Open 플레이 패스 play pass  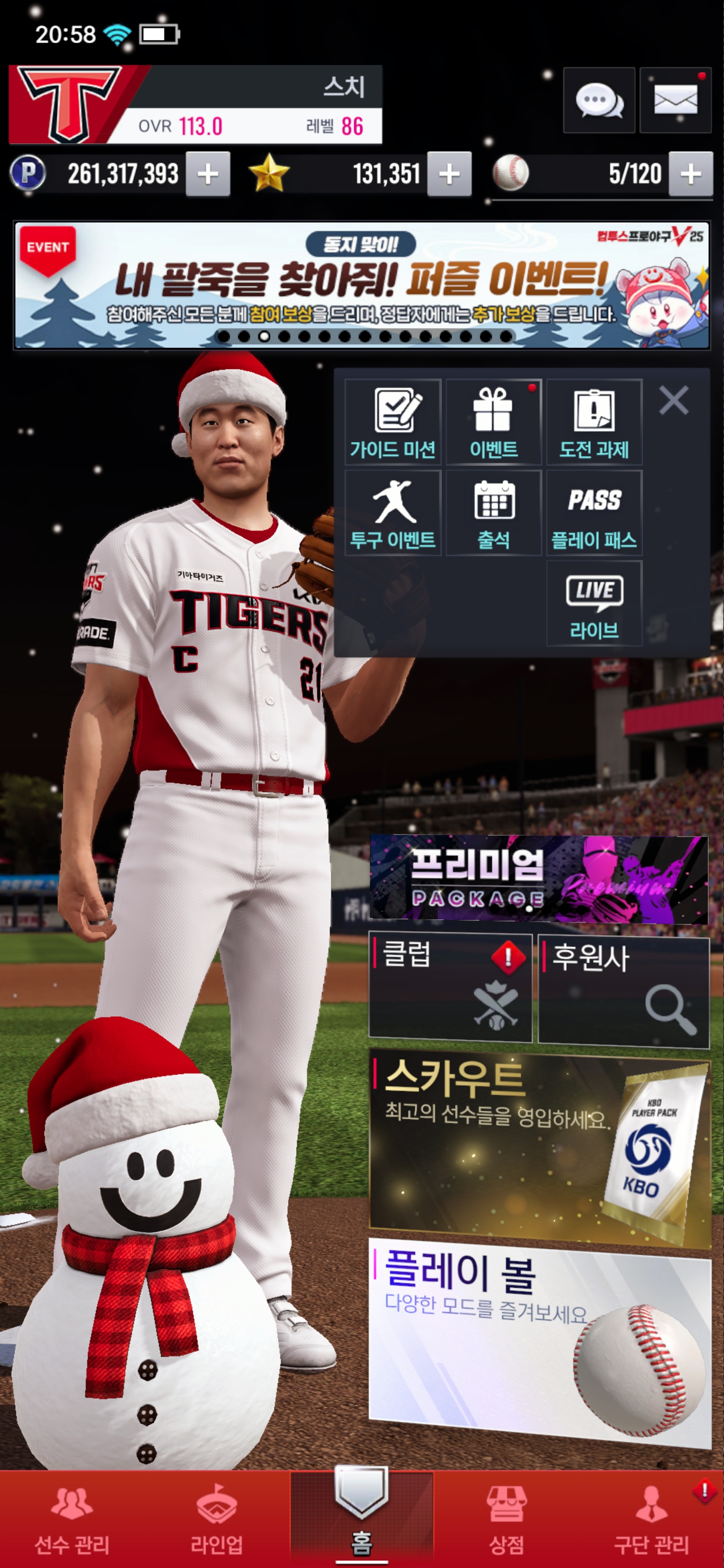click(594, 513)
